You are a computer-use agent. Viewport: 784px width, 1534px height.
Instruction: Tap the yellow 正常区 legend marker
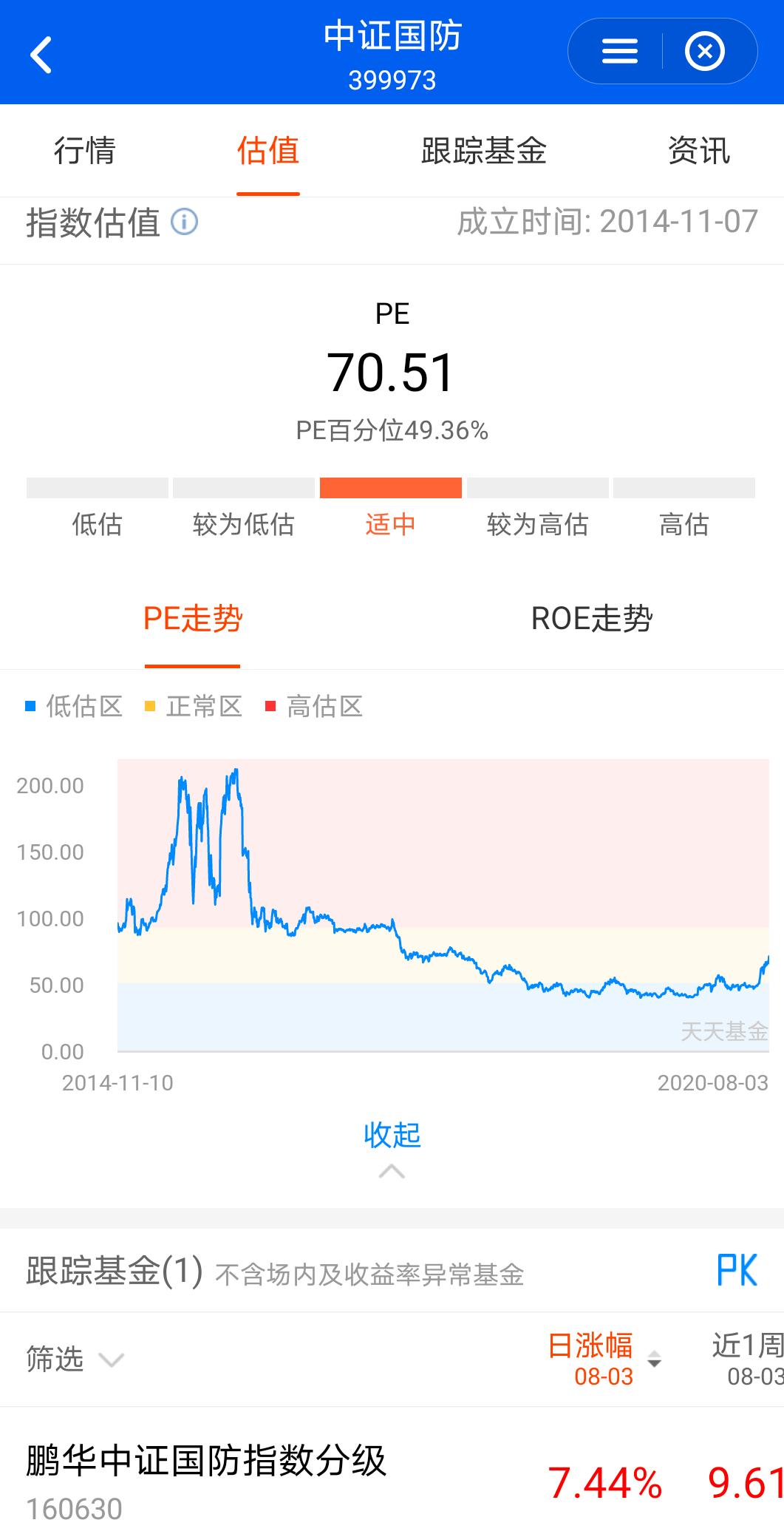tap(149, 707)
